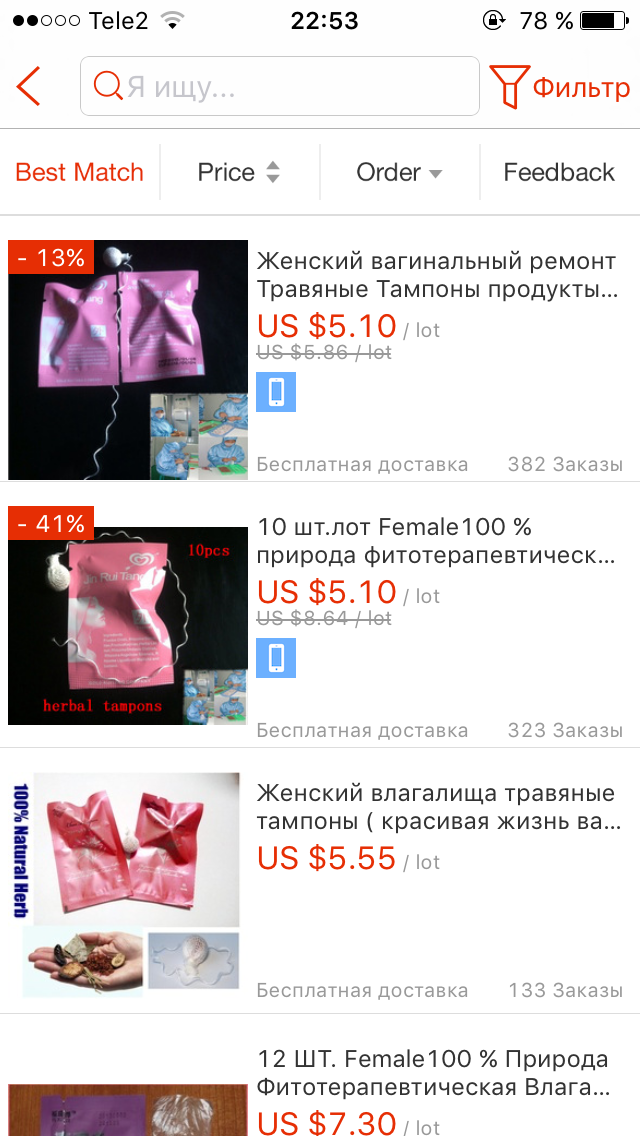This screenshot has height=1136, width=640.
Task: Go back using the red arrow
Action: click(x=29, y=87)
